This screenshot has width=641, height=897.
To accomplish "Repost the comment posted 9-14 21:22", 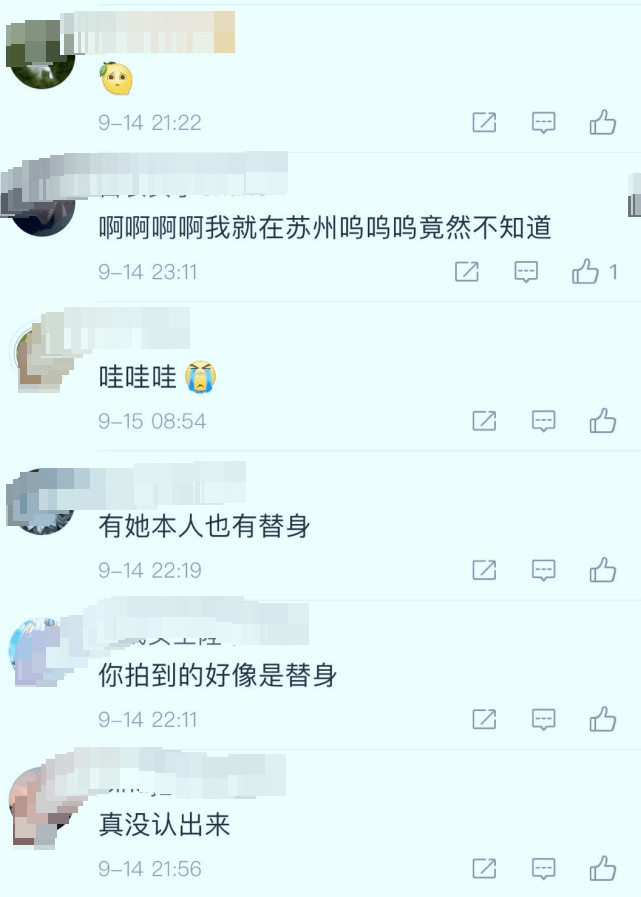I will click(x=484, y=123).
